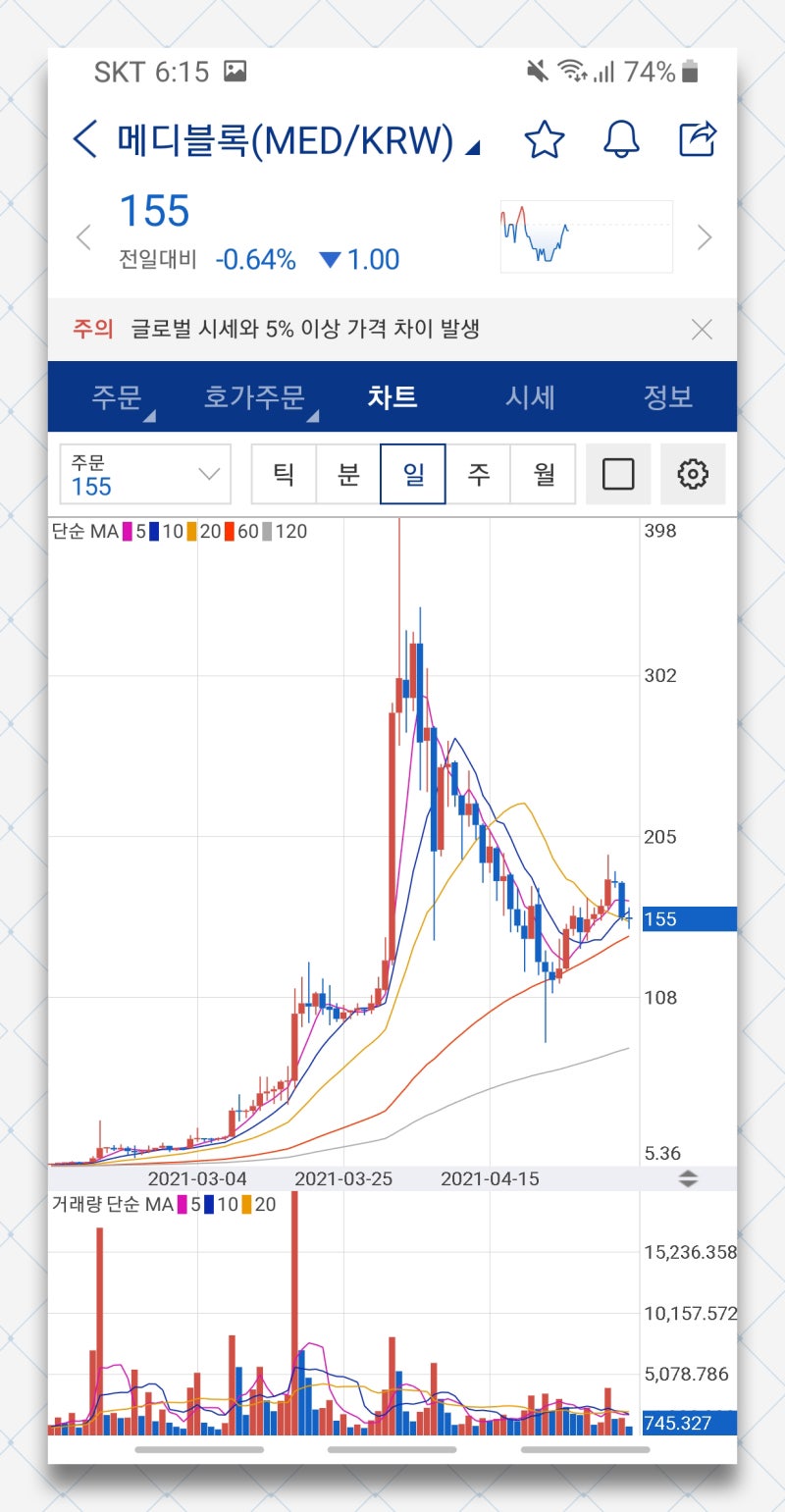The image size is (785, 1512).
Task: Browse next coin with the right chevron
Action: click(x=704, y=236)
